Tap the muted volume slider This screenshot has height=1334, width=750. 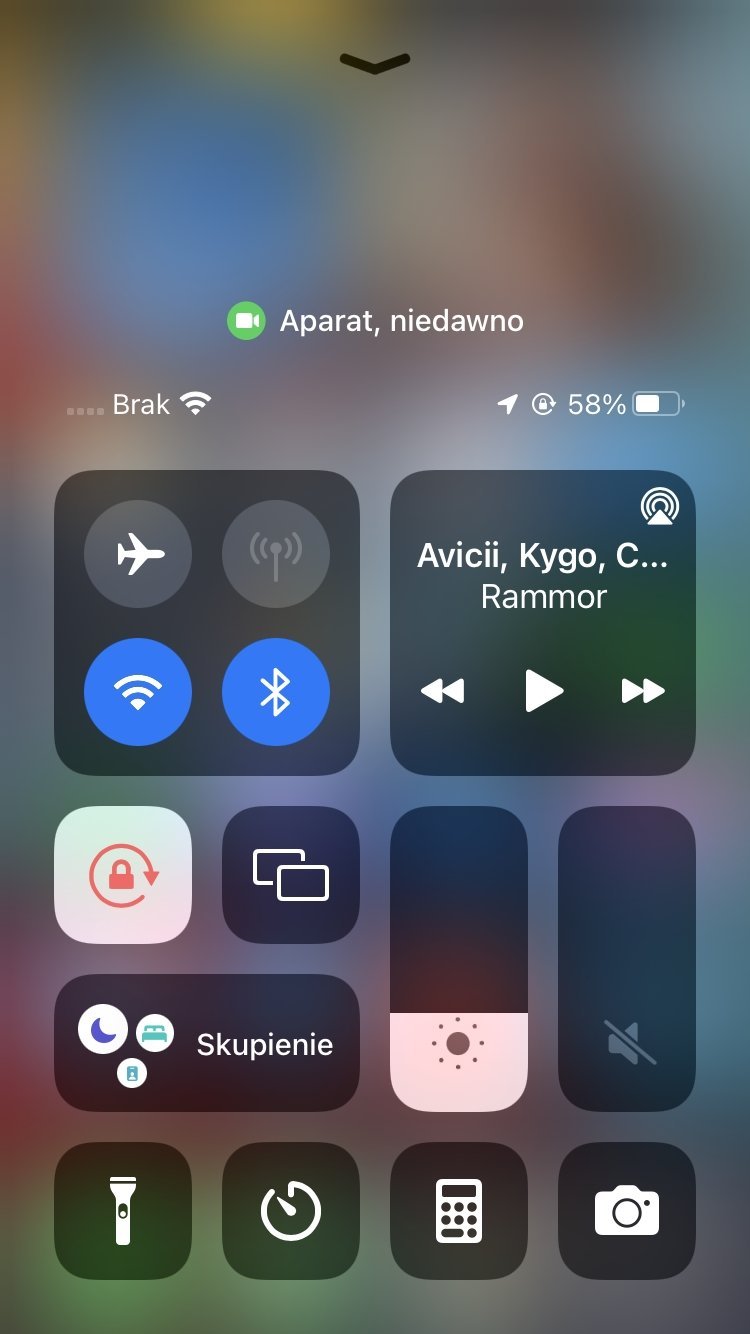627,959
